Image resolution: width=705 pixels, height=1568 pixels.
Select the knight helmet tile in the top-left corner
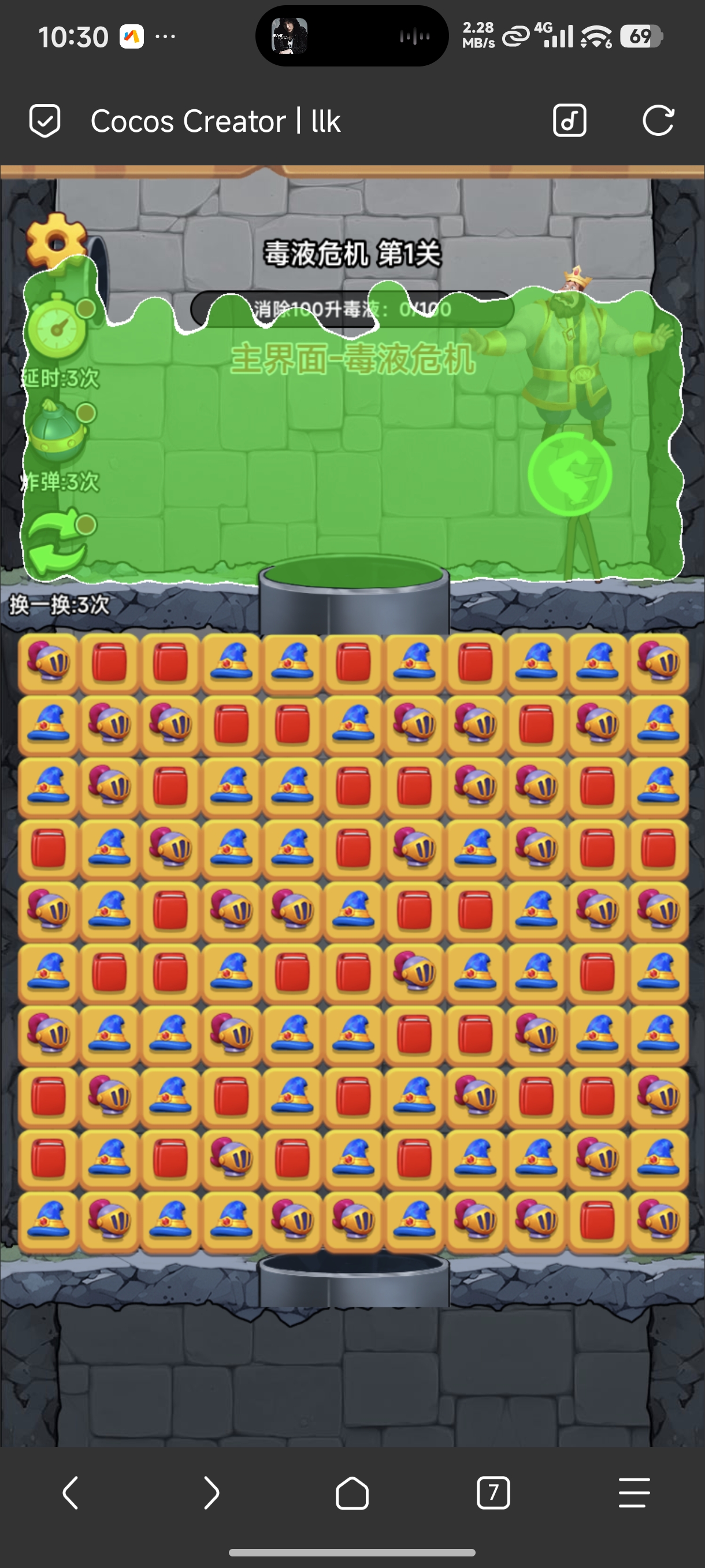coord(48,663)
